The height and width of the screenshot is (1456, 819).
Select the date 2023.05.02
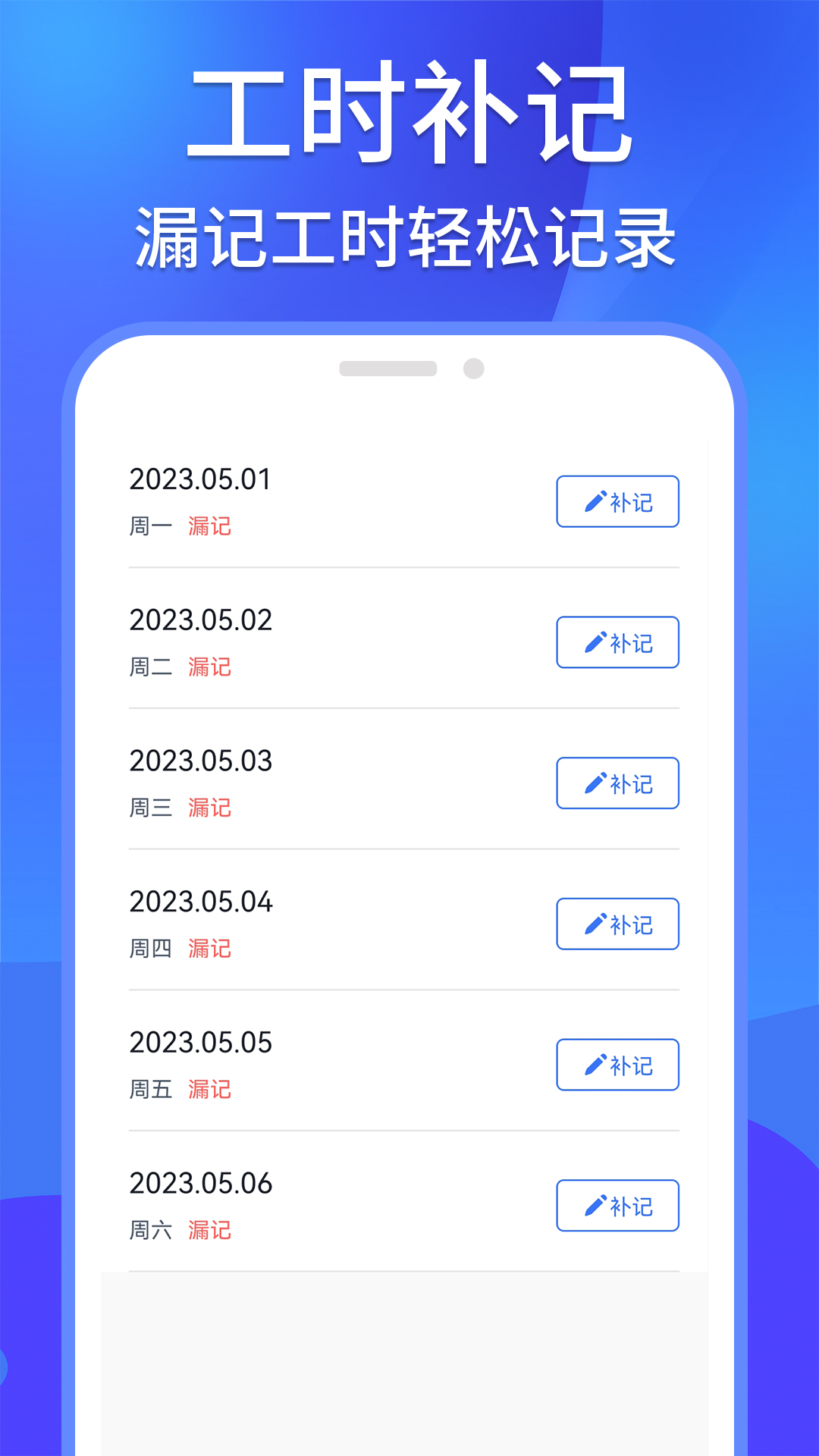click(200, 619)
